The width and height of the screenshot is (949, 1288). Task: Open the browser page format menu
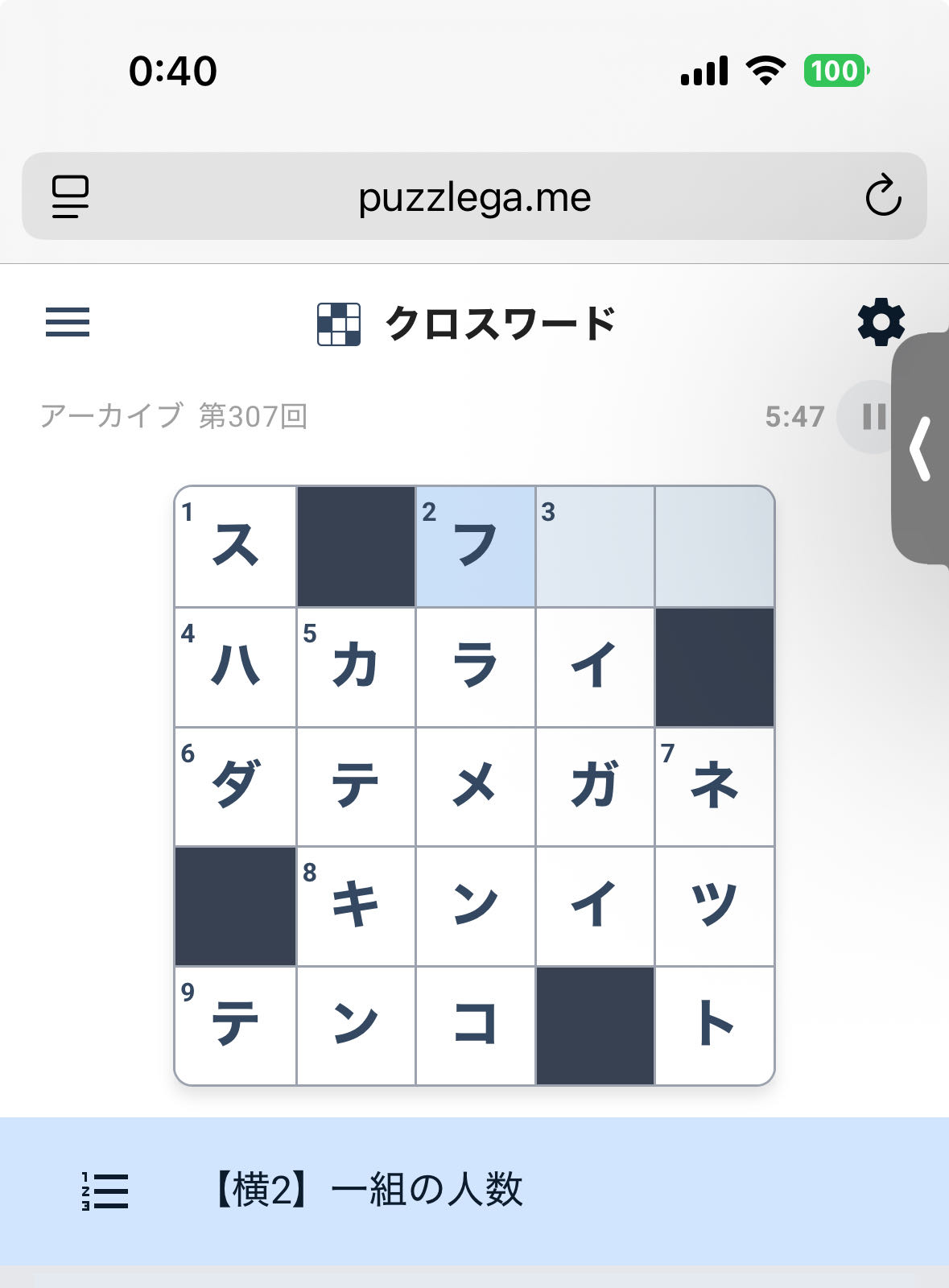click(71, 196)
